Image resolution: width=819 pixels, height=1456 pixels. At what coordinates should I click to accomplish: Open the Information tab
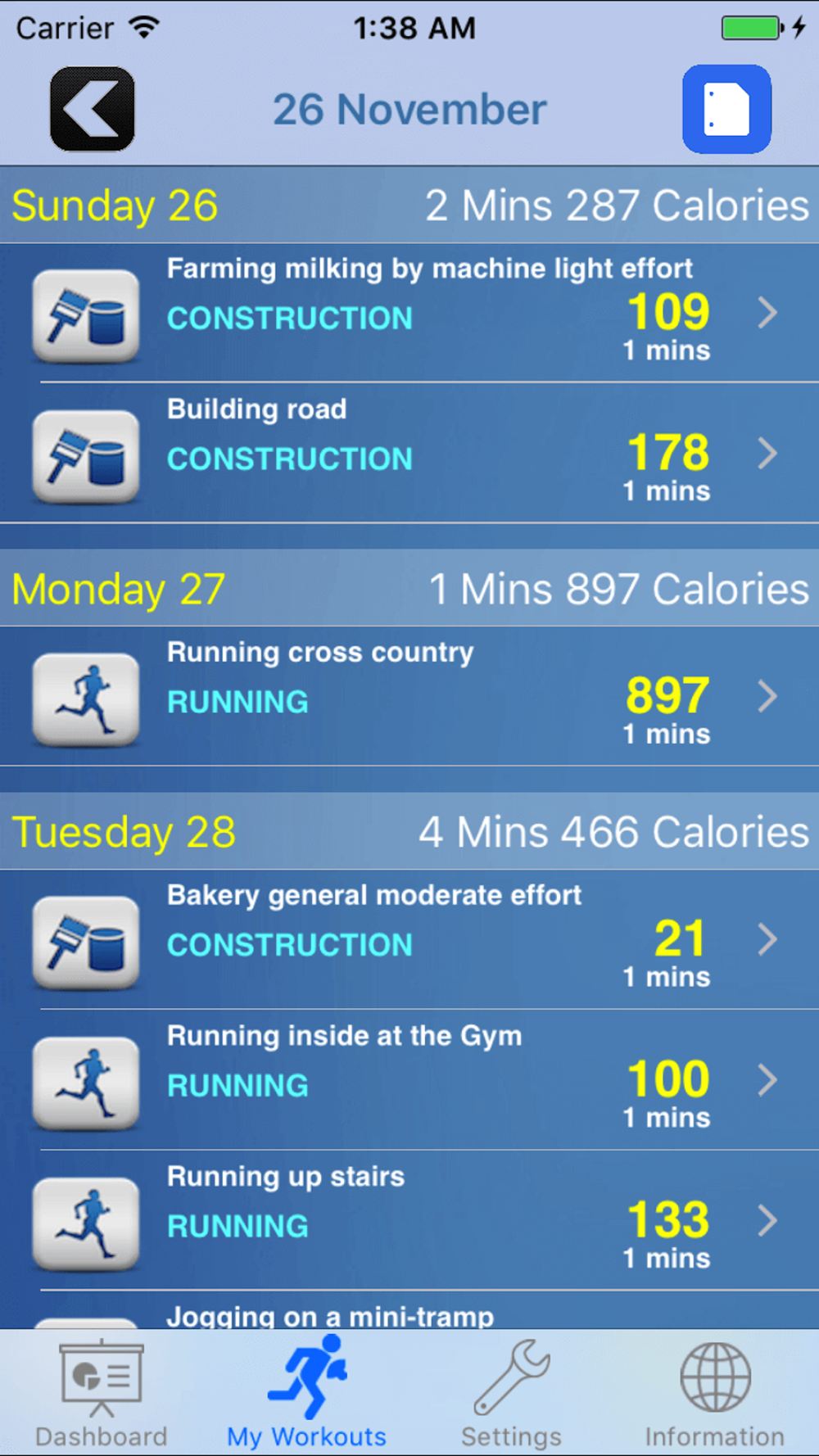[715, 1394]
